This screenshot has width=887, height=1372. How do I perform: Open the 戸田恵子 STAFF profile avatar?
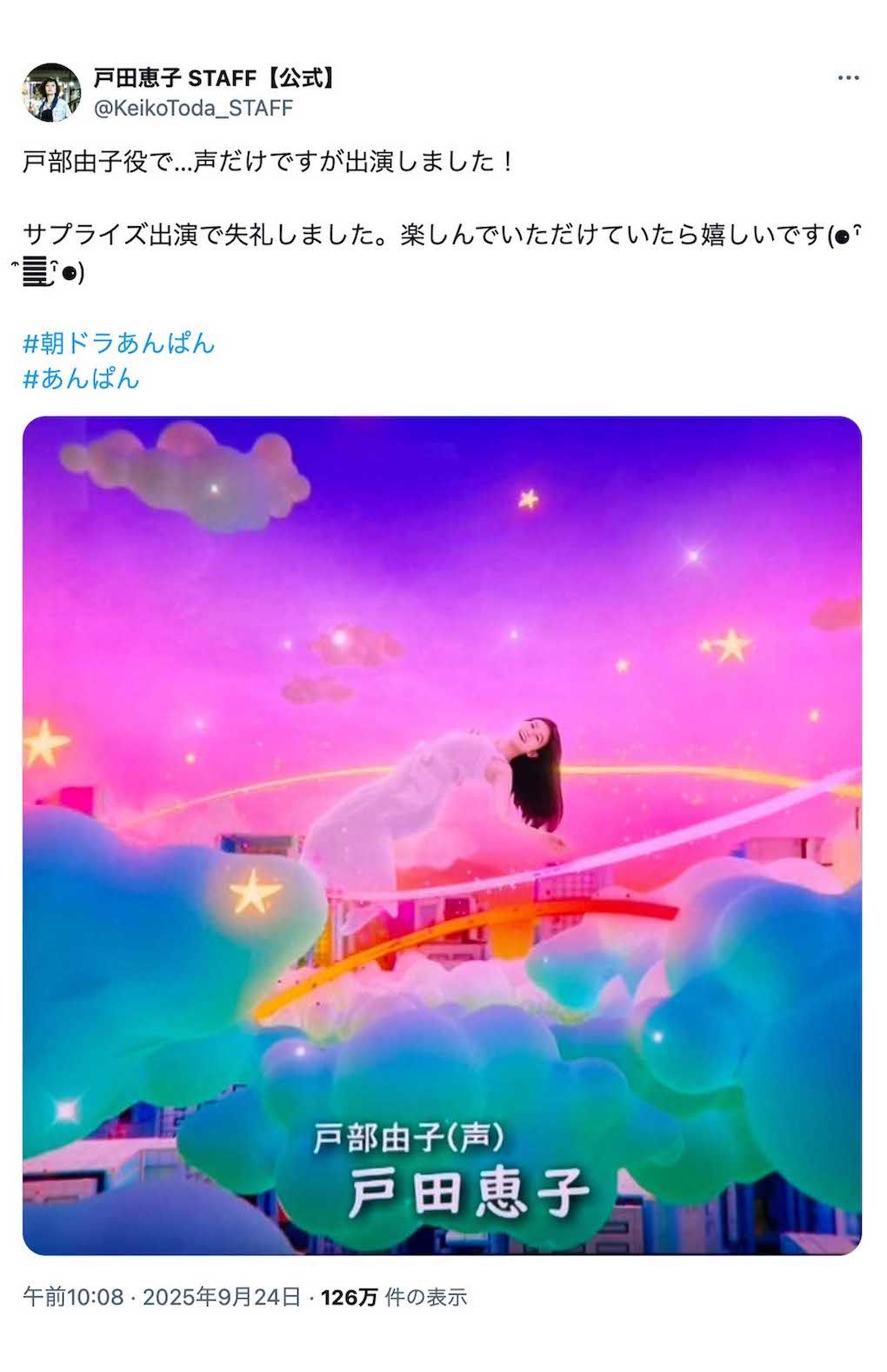coord(52,92)
